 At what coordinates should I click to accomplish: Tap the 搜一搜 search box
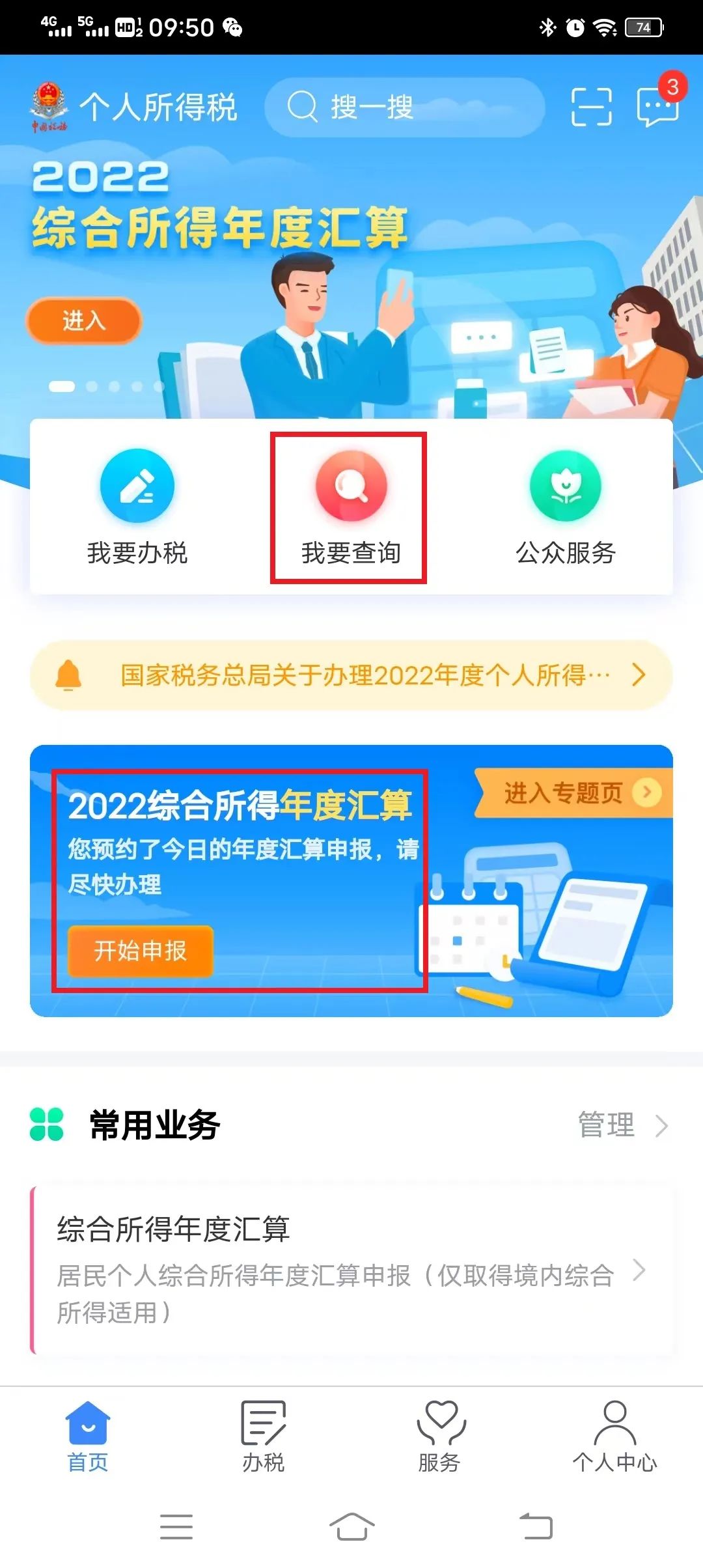[404, 107]
